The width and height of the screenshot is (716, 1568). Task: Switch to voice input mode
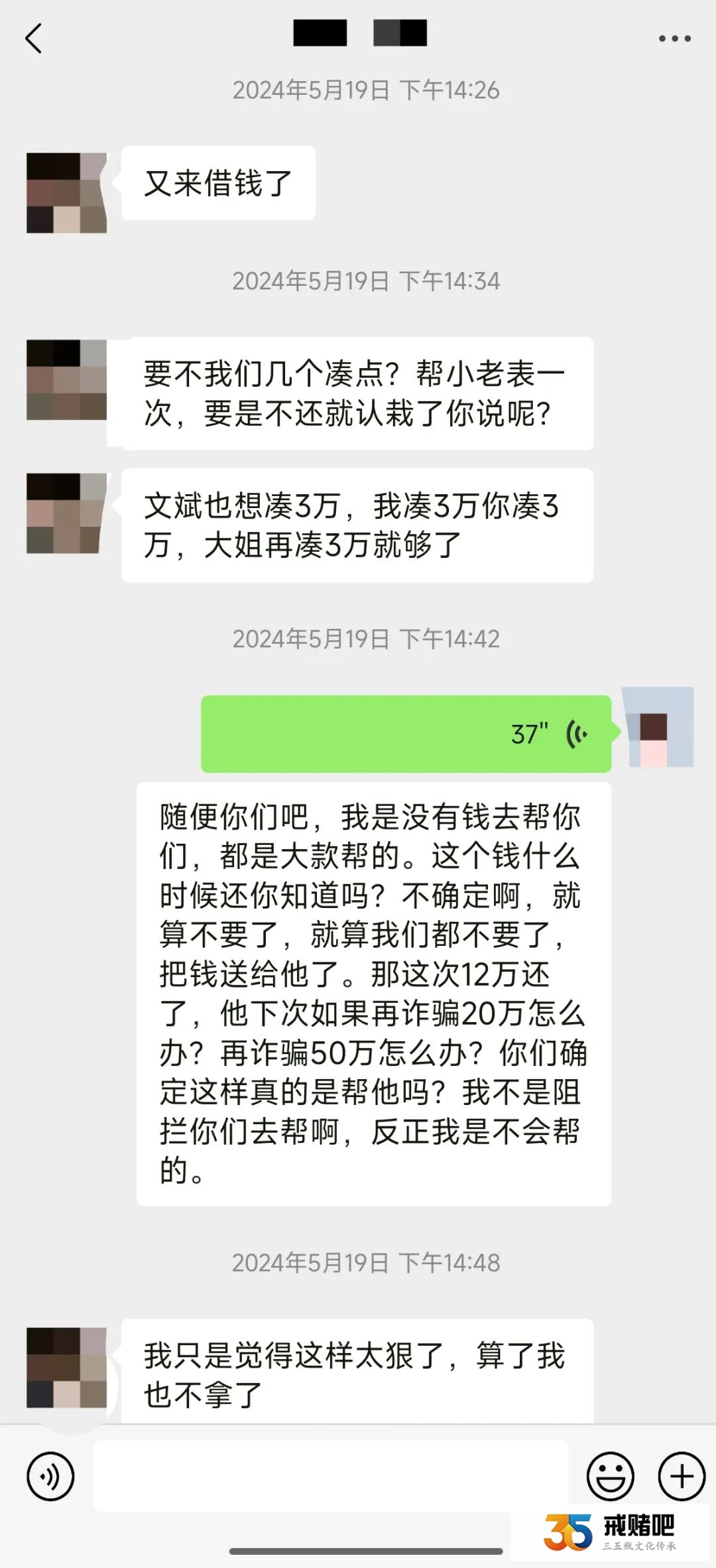pyautogui.click(x=50, y=1476)
